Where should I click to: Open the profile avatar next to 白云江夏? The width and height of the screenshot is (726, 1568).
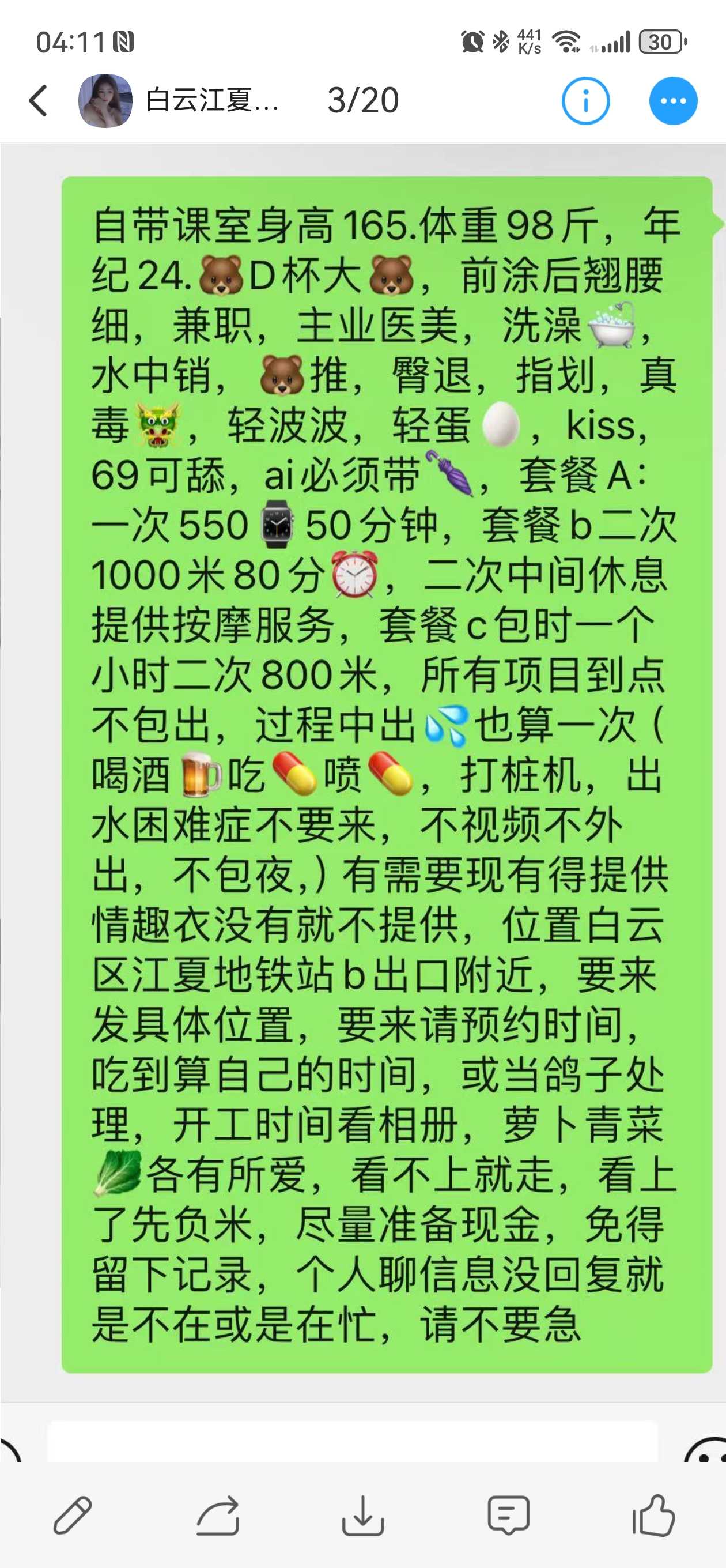(105, 100)
